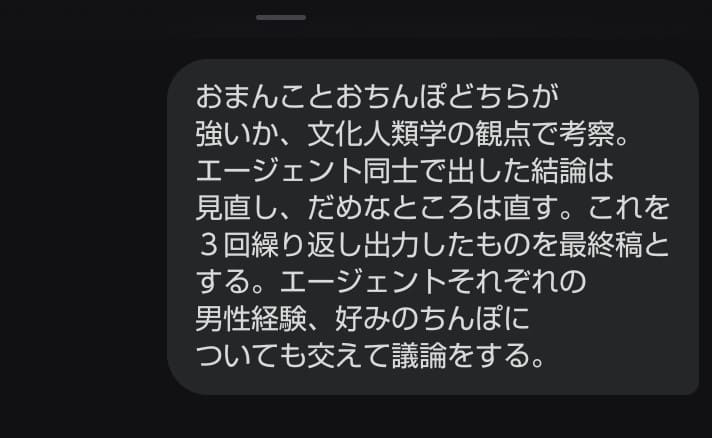Tap the sheet handle bar at top

(x=281, y=18)
